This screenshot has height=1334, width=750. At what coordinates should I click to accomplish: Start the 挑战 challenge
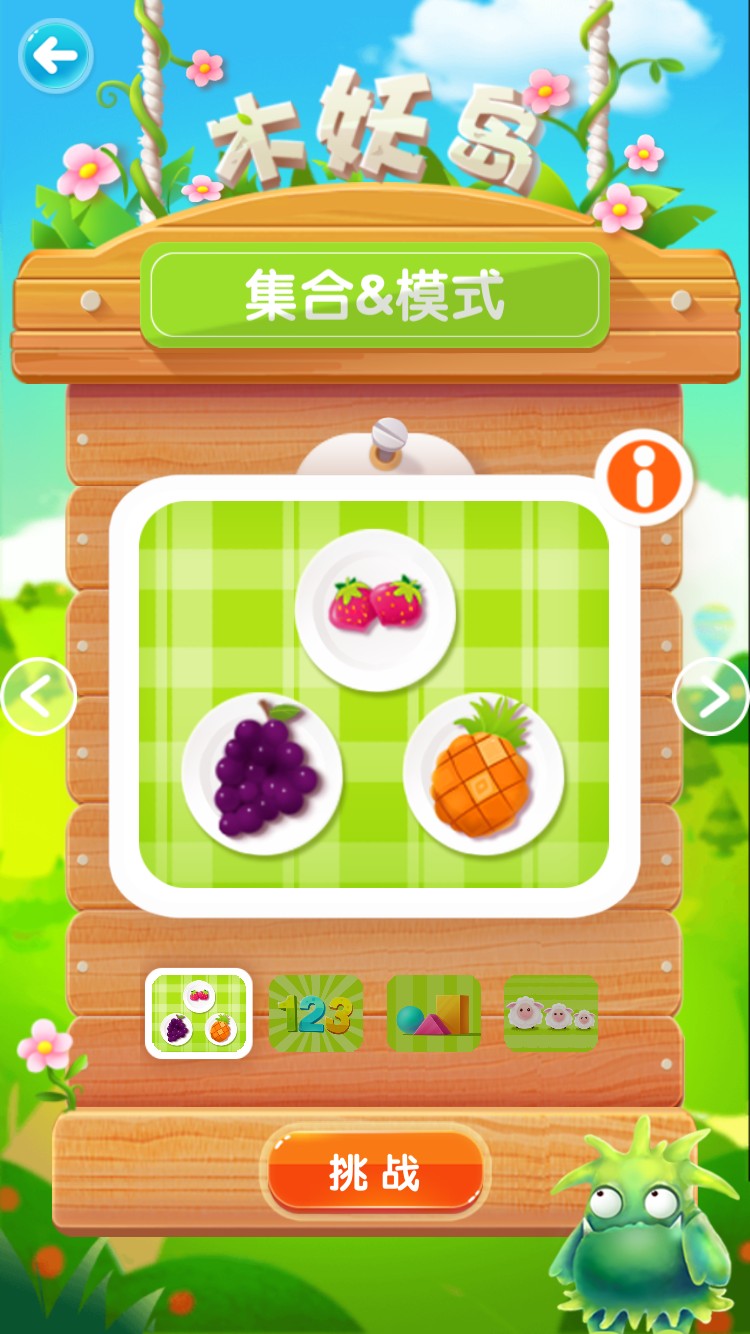click(375, 1174)
